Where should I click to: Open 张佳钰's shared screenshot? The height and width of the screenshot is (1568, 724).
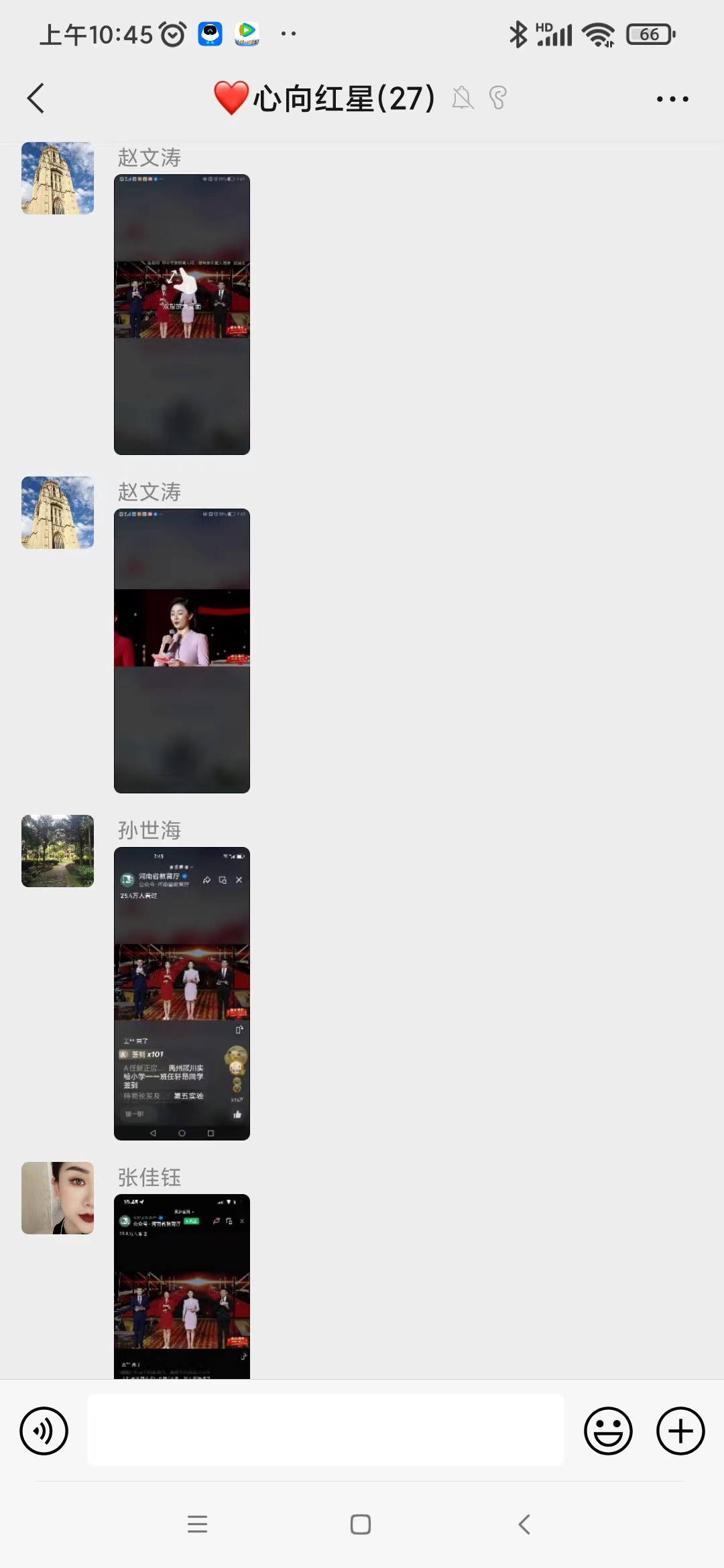pos(182,1287)
